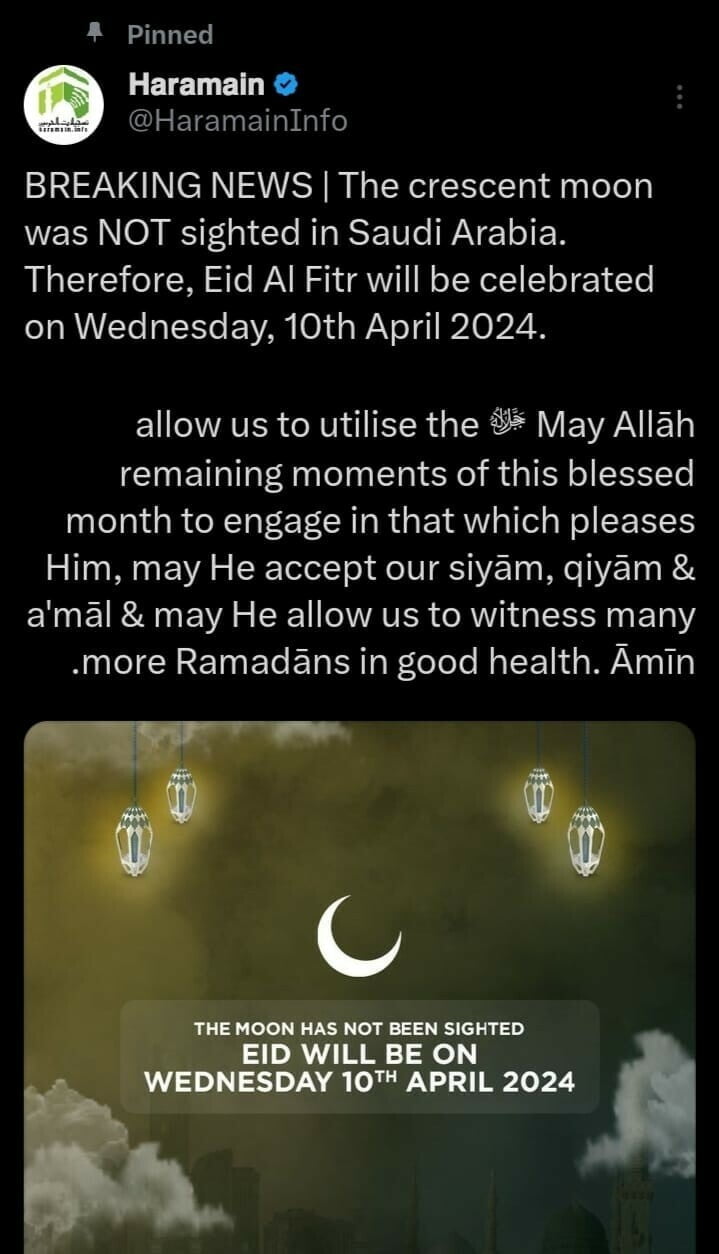View the @HaramainInfo account name
The height and width of the screenshot is (1254, 719).
pyautogui.click(x=238, y=122)
